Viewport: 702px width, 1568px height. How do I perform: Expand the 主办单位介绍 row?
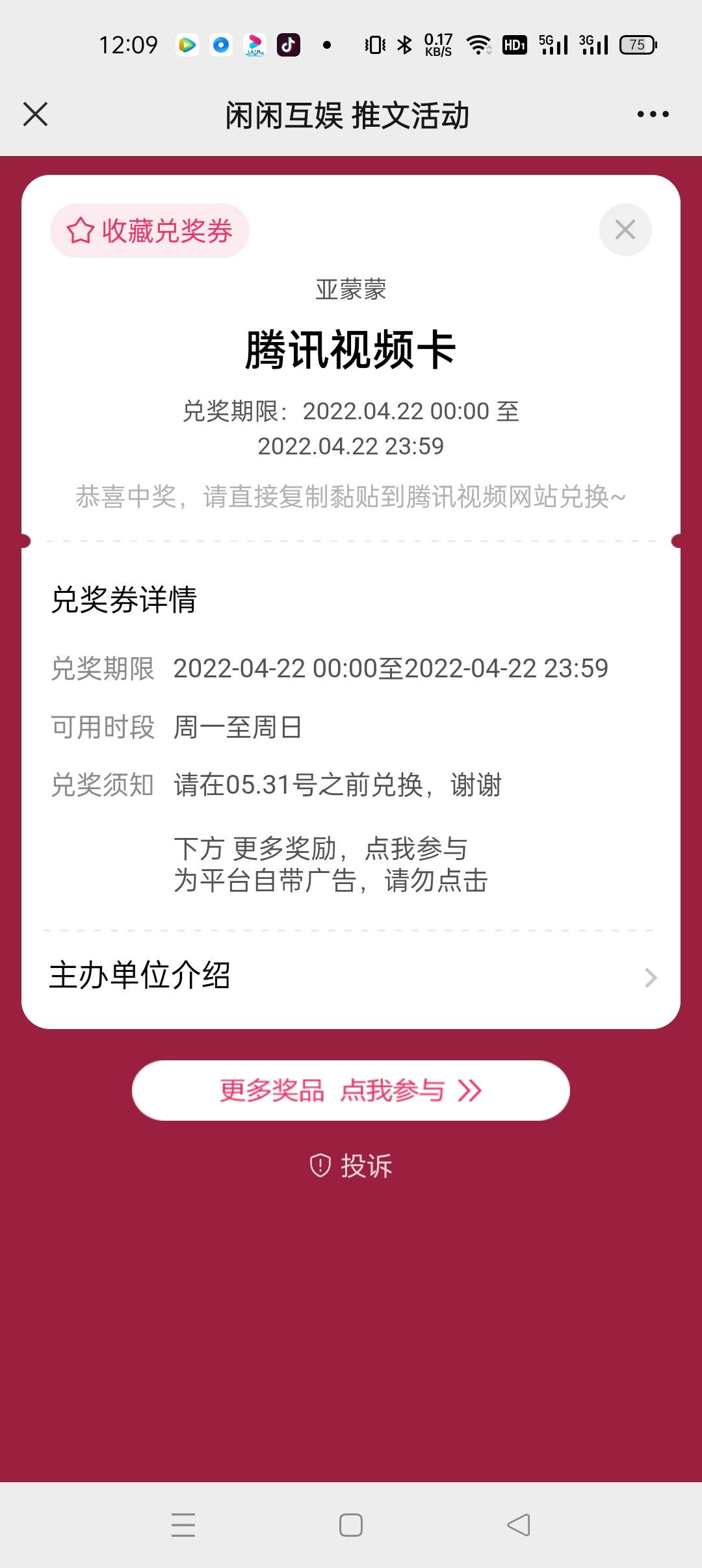pyautogui.click(x=351, y=976)
